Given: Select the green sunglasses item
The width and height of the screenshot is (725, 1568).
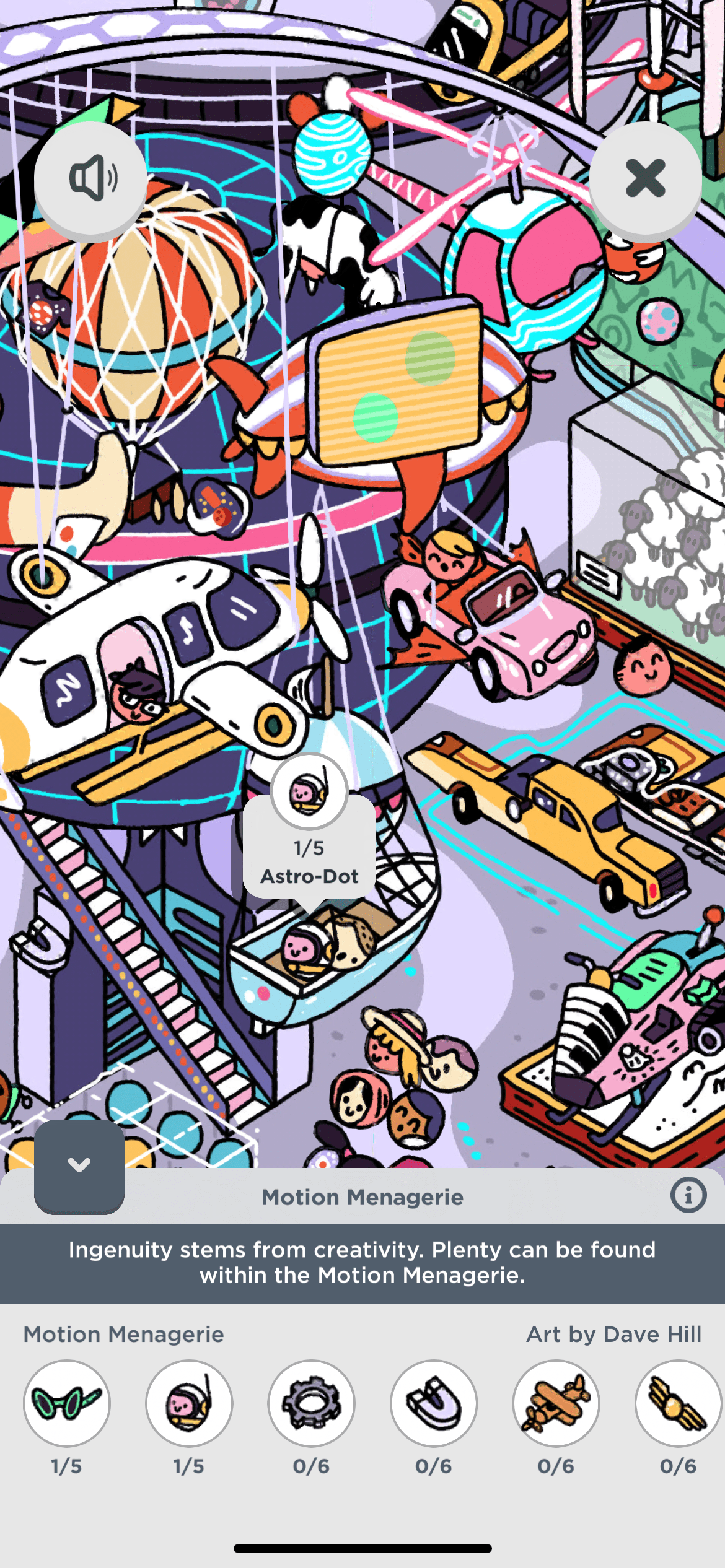Looking at the screenshot, I should [x=67, y=1403].
